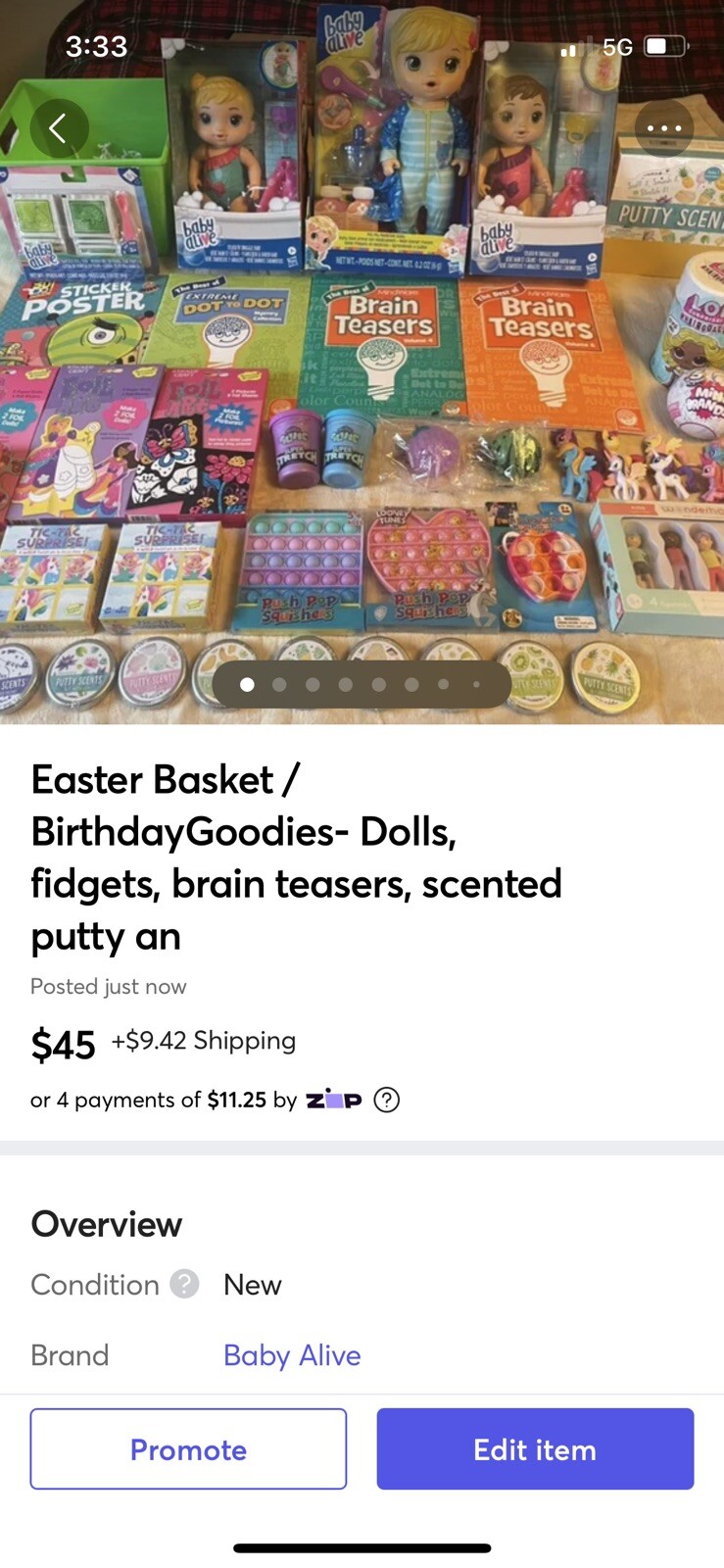Tap the photo carousel page indicator

point(361,684)
